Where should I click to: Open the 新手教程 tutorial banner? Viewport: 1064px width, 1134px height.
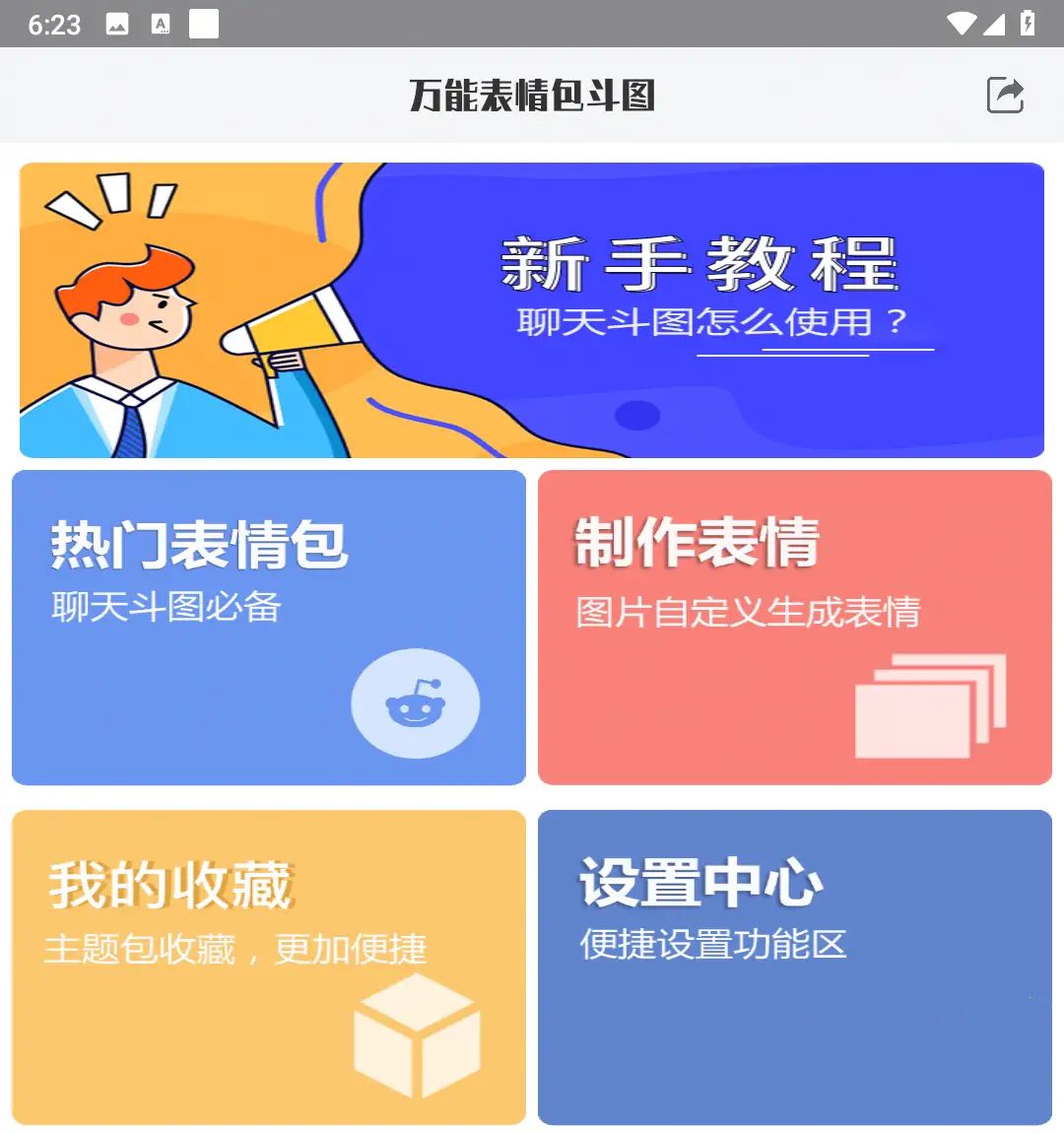pyautogui.click(x=532, y=310)
